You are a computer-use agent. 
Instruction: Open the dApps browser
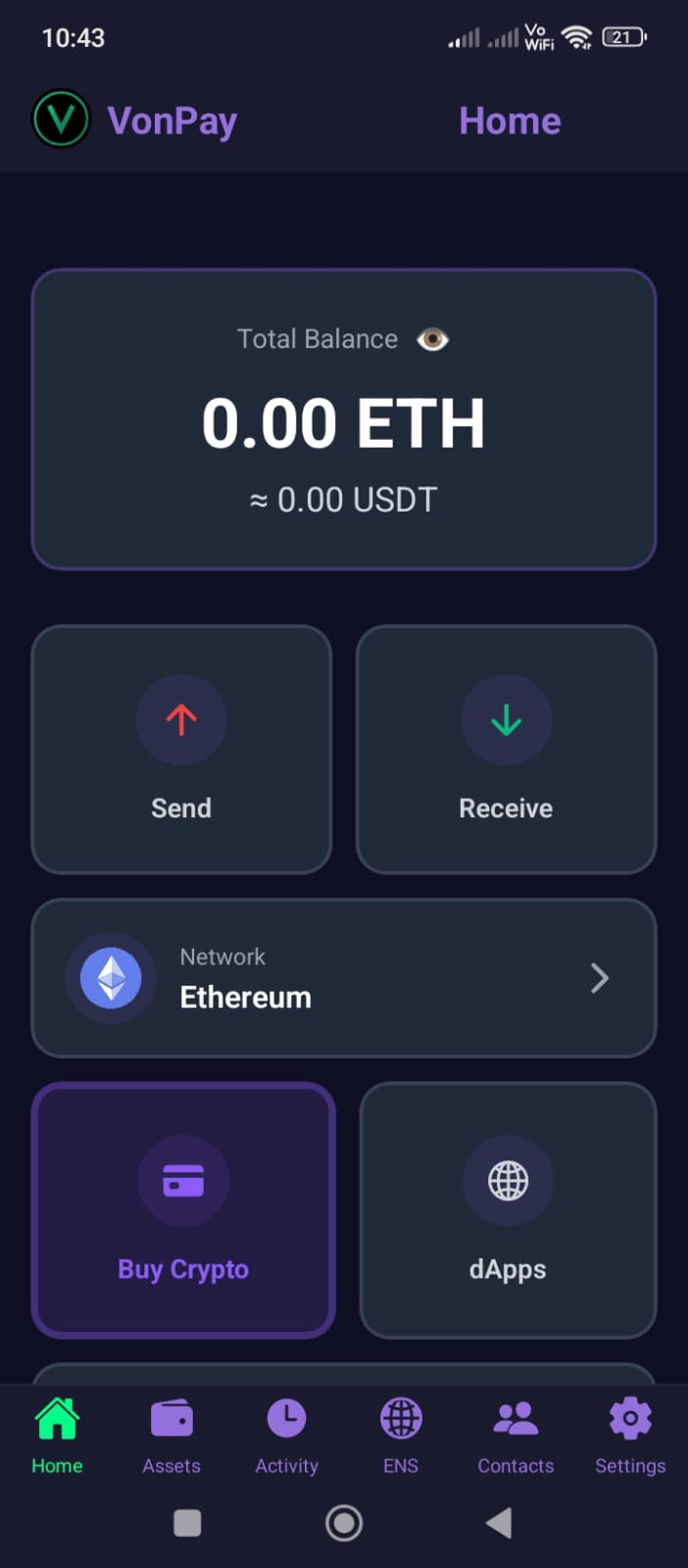[x=508, y=1210]
